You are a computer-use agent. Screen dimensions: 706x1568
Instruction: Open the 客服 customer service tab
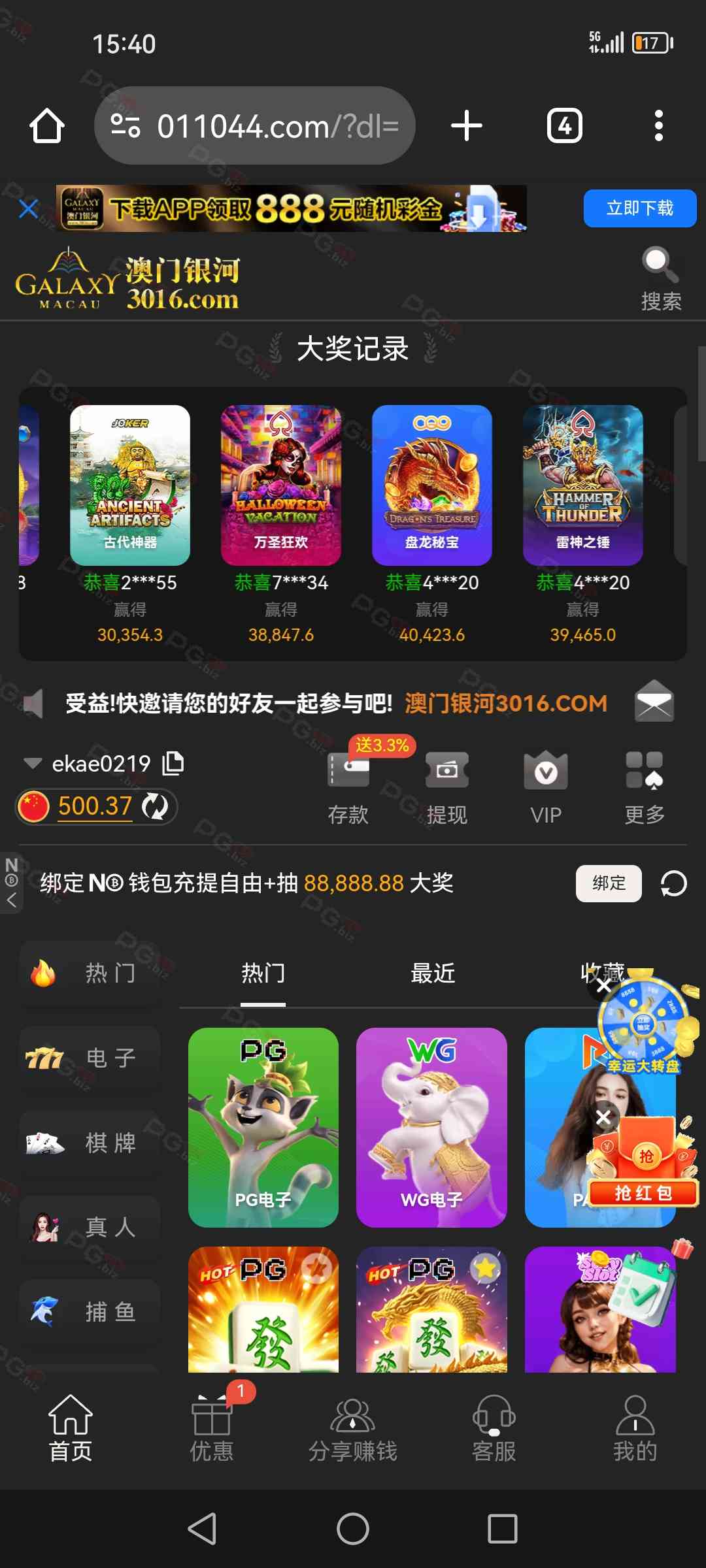[x=494, y=1428]
